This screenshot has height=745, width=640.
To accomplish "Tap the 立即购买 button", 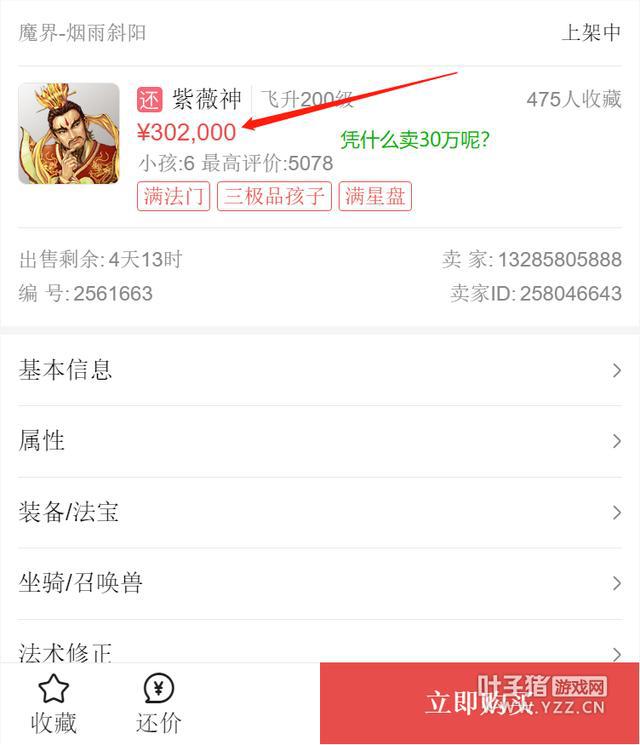I will [479, 703].
